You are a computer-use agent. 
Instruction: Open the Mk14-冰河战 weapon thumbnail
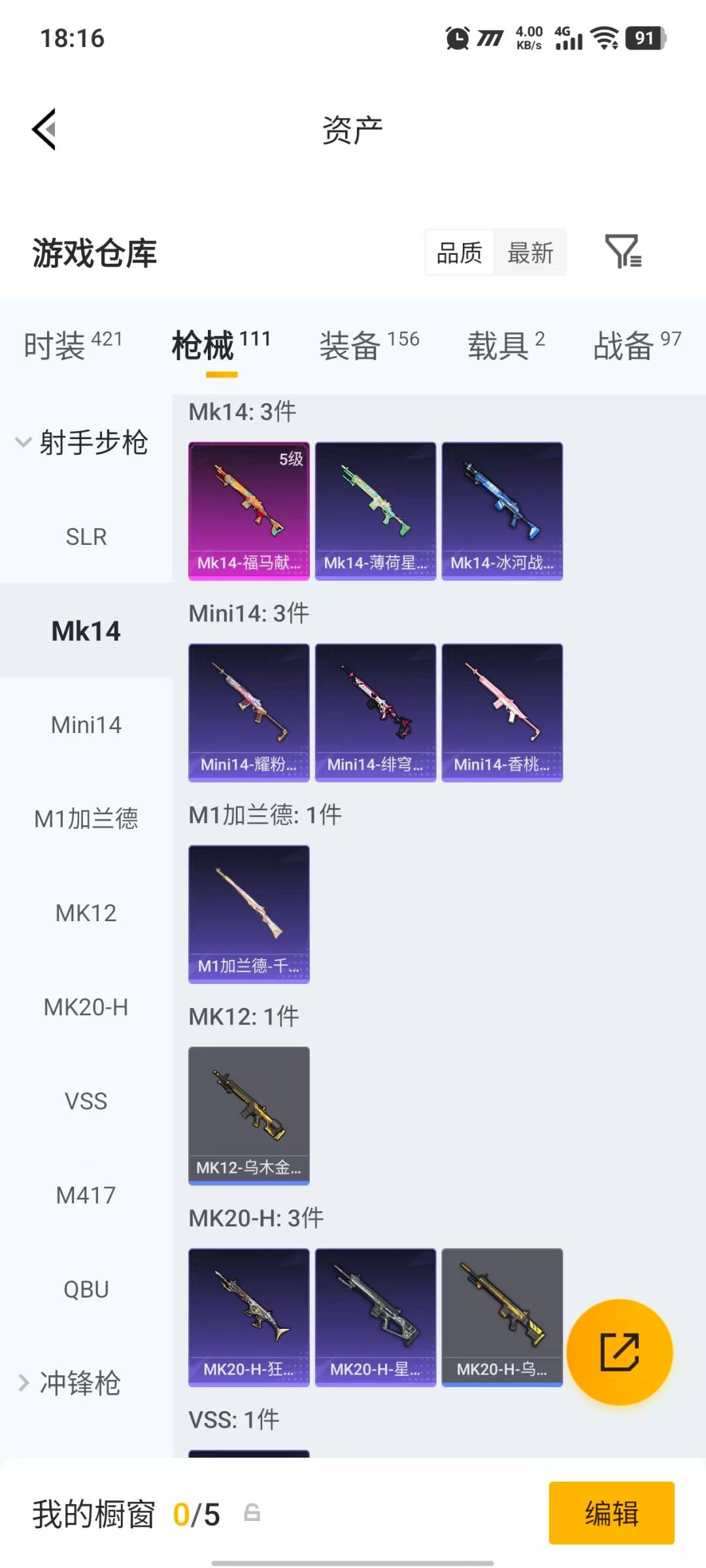pos(502,510)
